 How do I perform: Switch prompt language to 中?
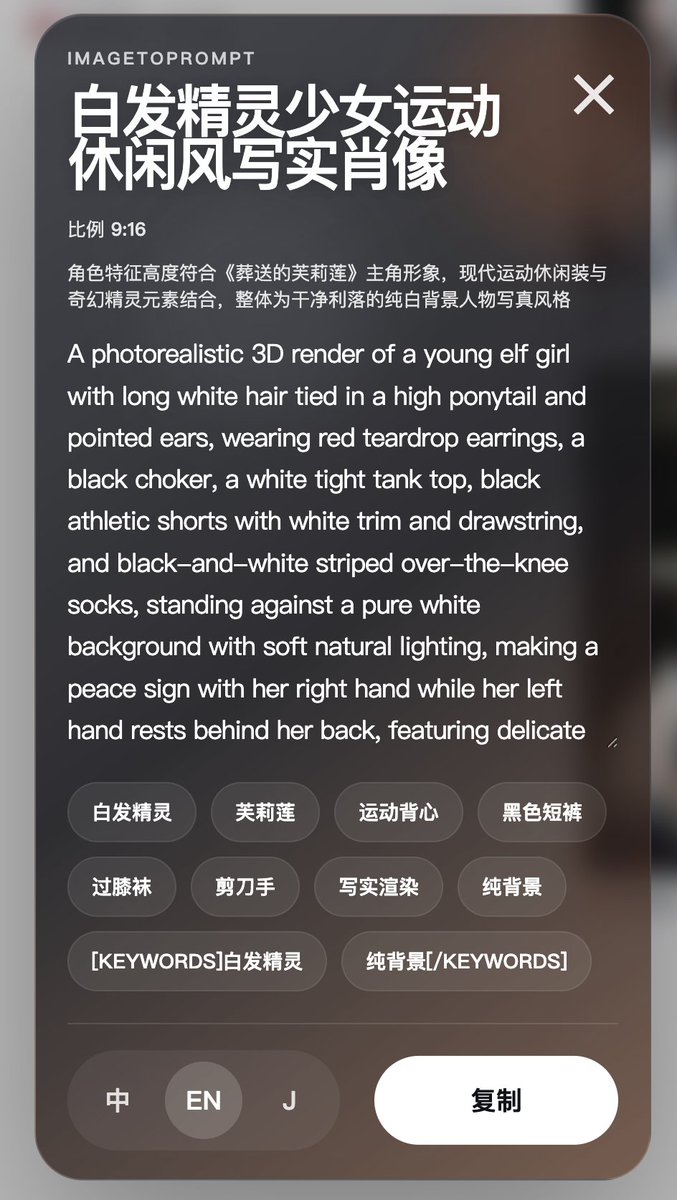point(118,1101)
